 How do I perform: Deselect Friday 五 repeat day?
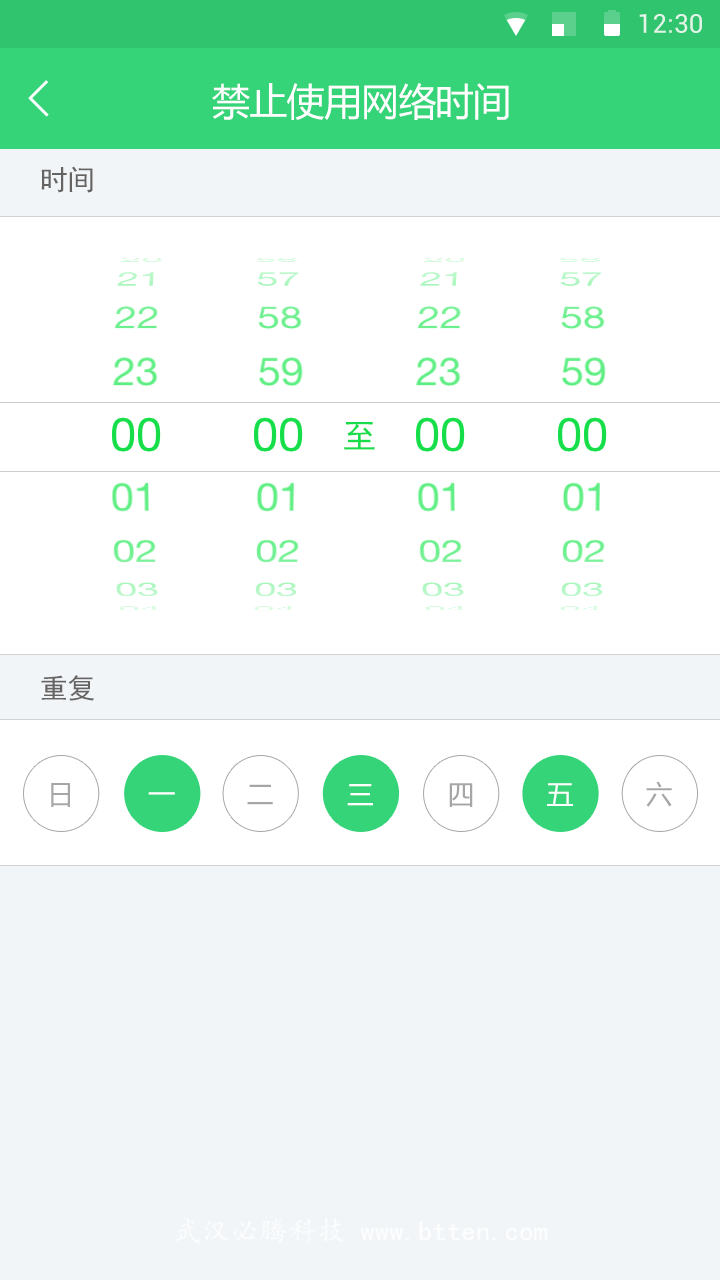click(560, 794)
